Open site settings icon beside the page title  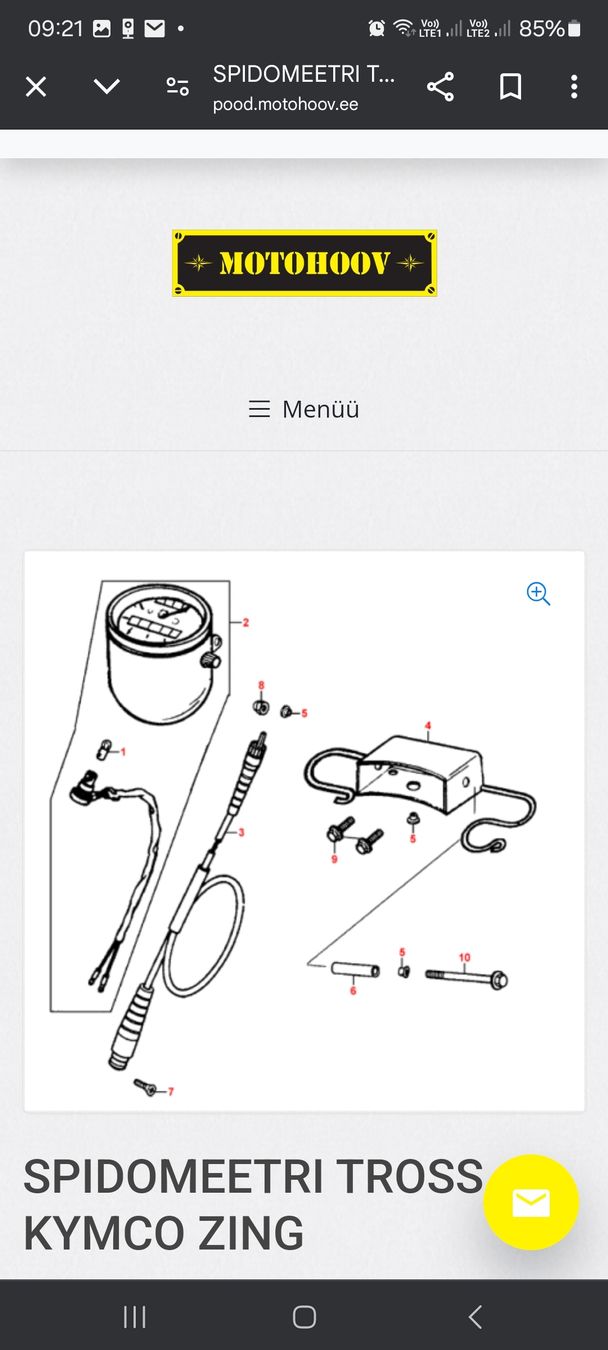[x=178, y=87]
